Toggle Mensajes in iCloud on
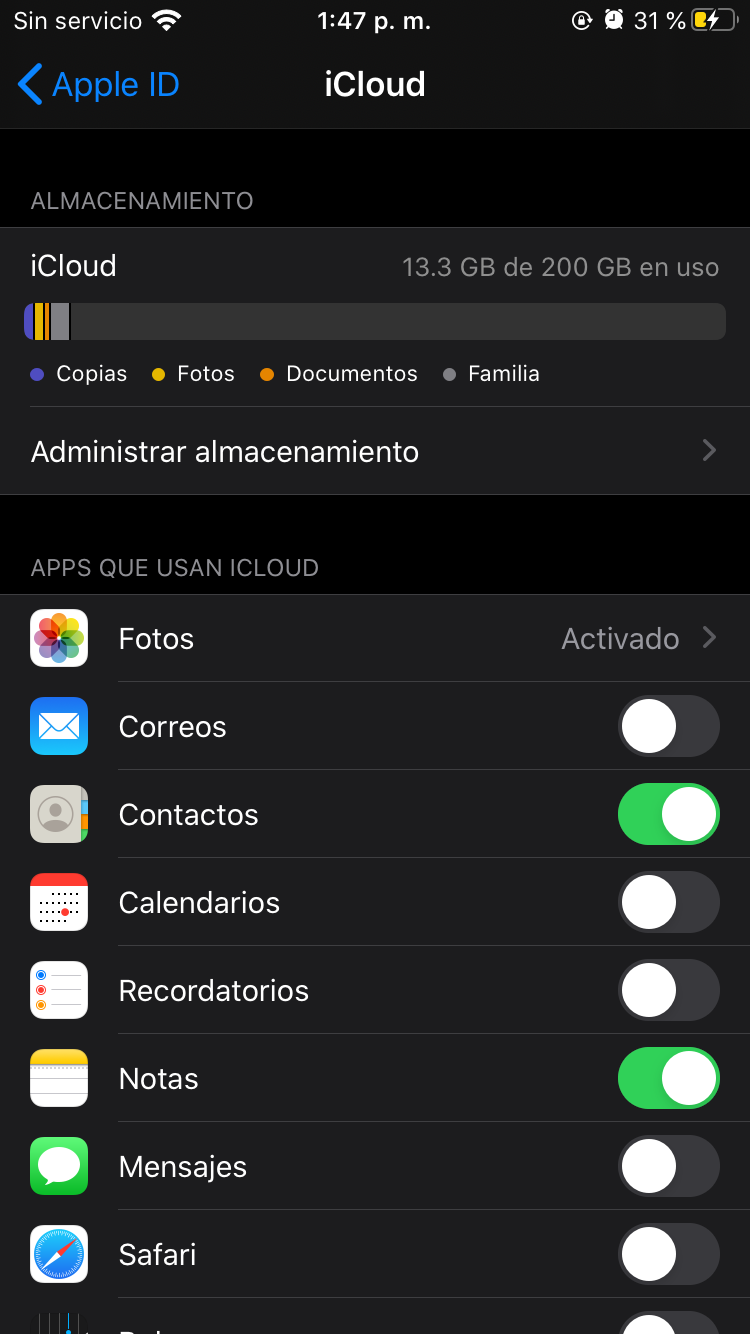750x1334 pixels. (668, 1167)
